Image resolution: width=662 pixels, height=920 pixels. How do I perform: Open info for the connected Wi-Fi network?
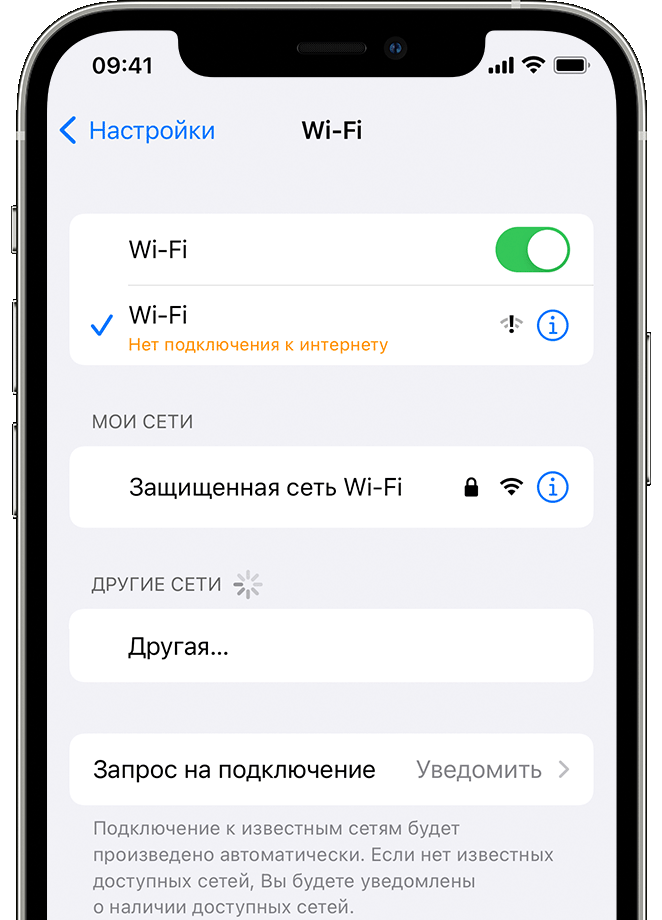553,325
